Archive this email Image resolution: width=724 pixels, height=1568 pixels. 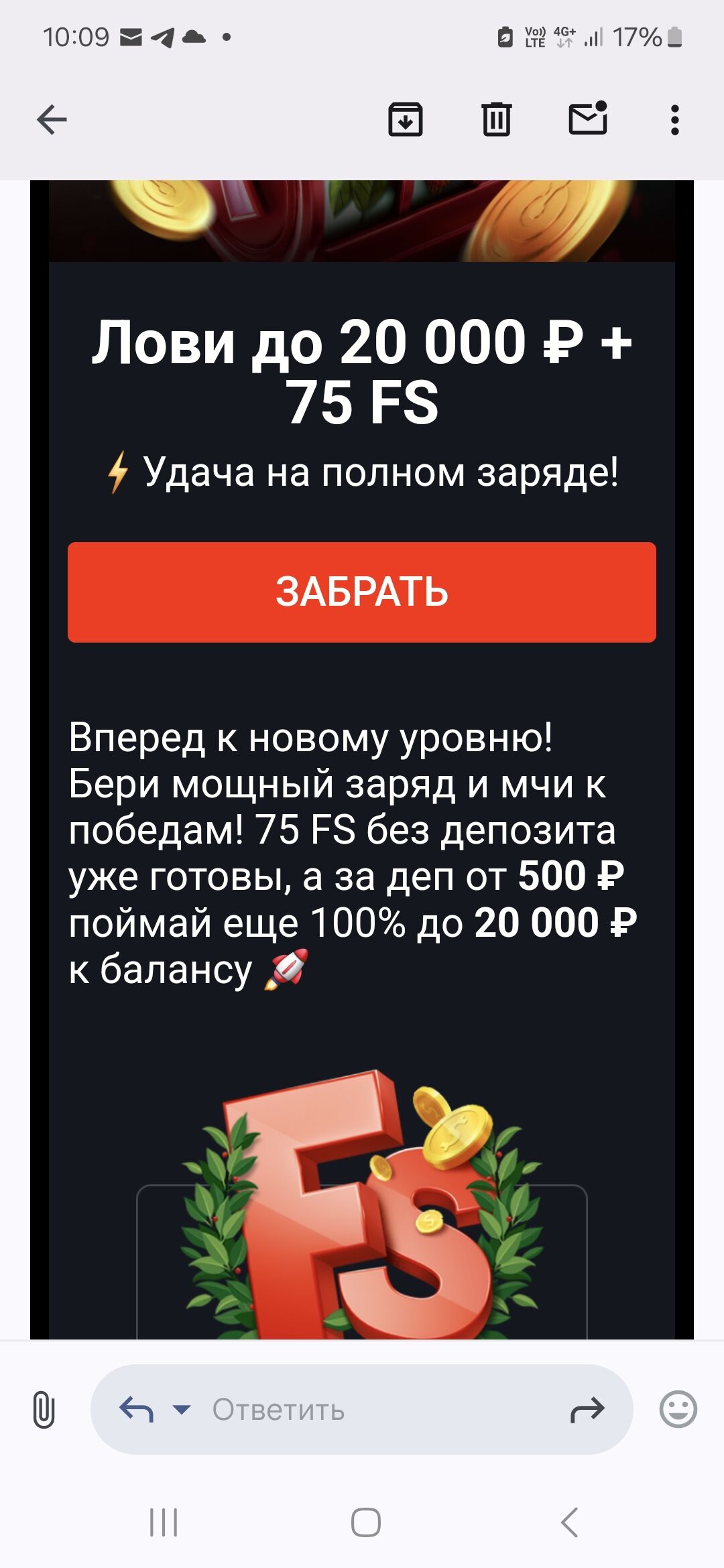pos(406,120)
